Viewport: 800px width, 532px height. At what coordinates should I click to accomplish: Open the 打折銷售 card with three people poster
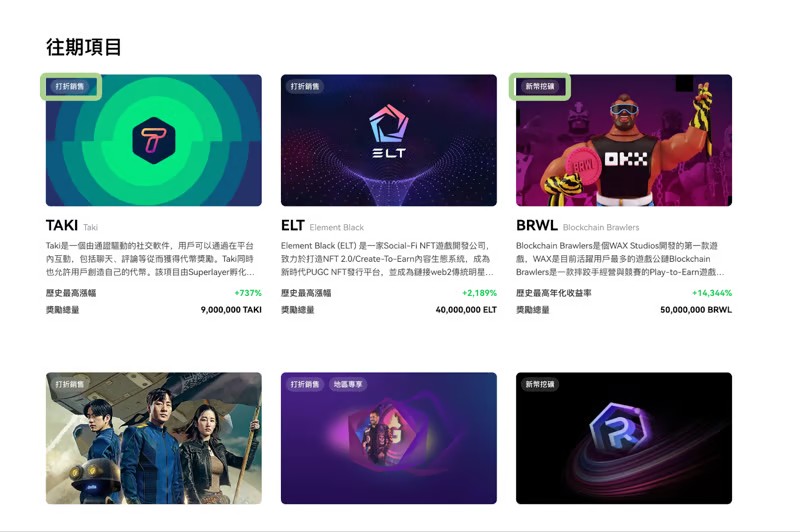pos(153,438)
